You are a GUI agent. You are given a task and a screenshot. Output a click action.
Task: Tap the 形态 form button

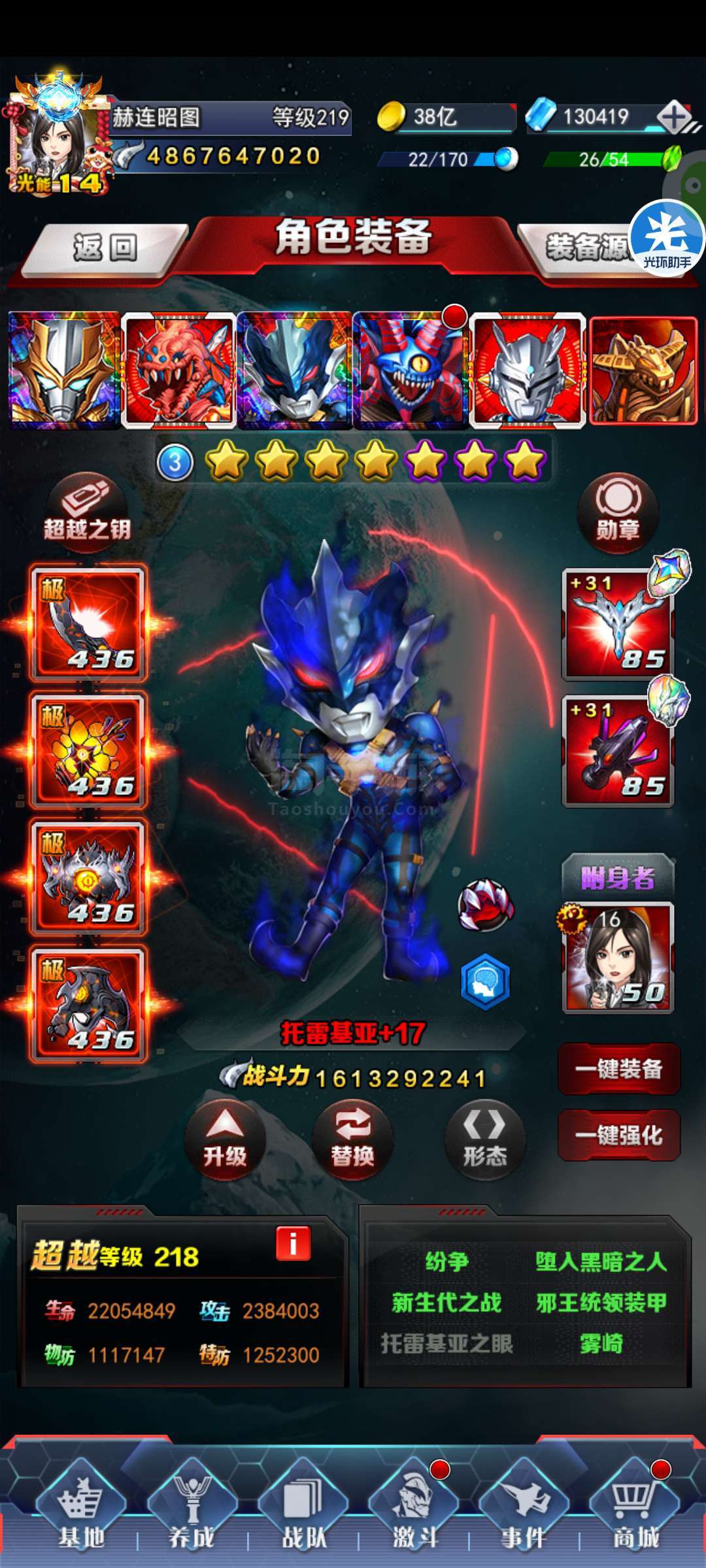pos(484,1140)
